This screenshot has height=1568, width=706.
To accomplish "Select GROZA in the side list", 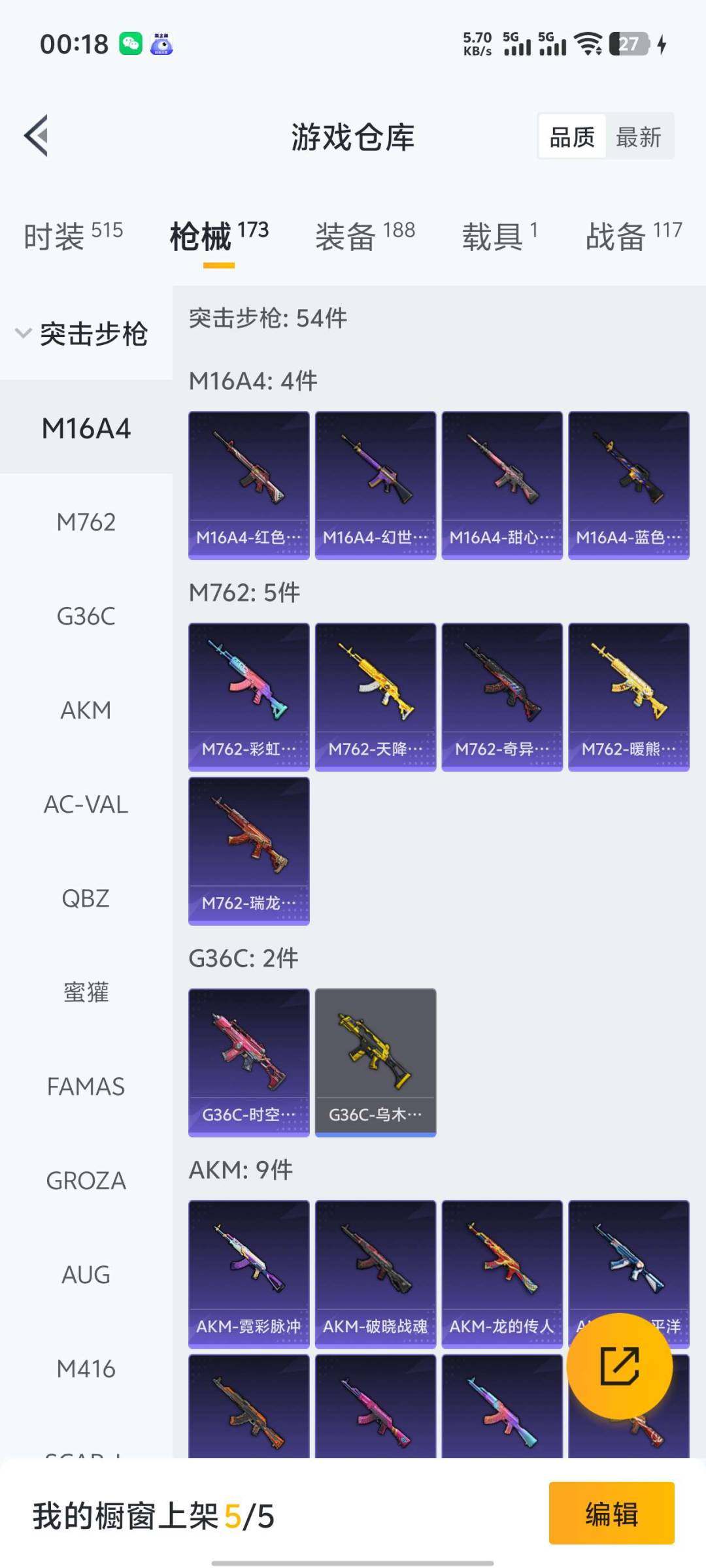I will (x=86, y=1181).
